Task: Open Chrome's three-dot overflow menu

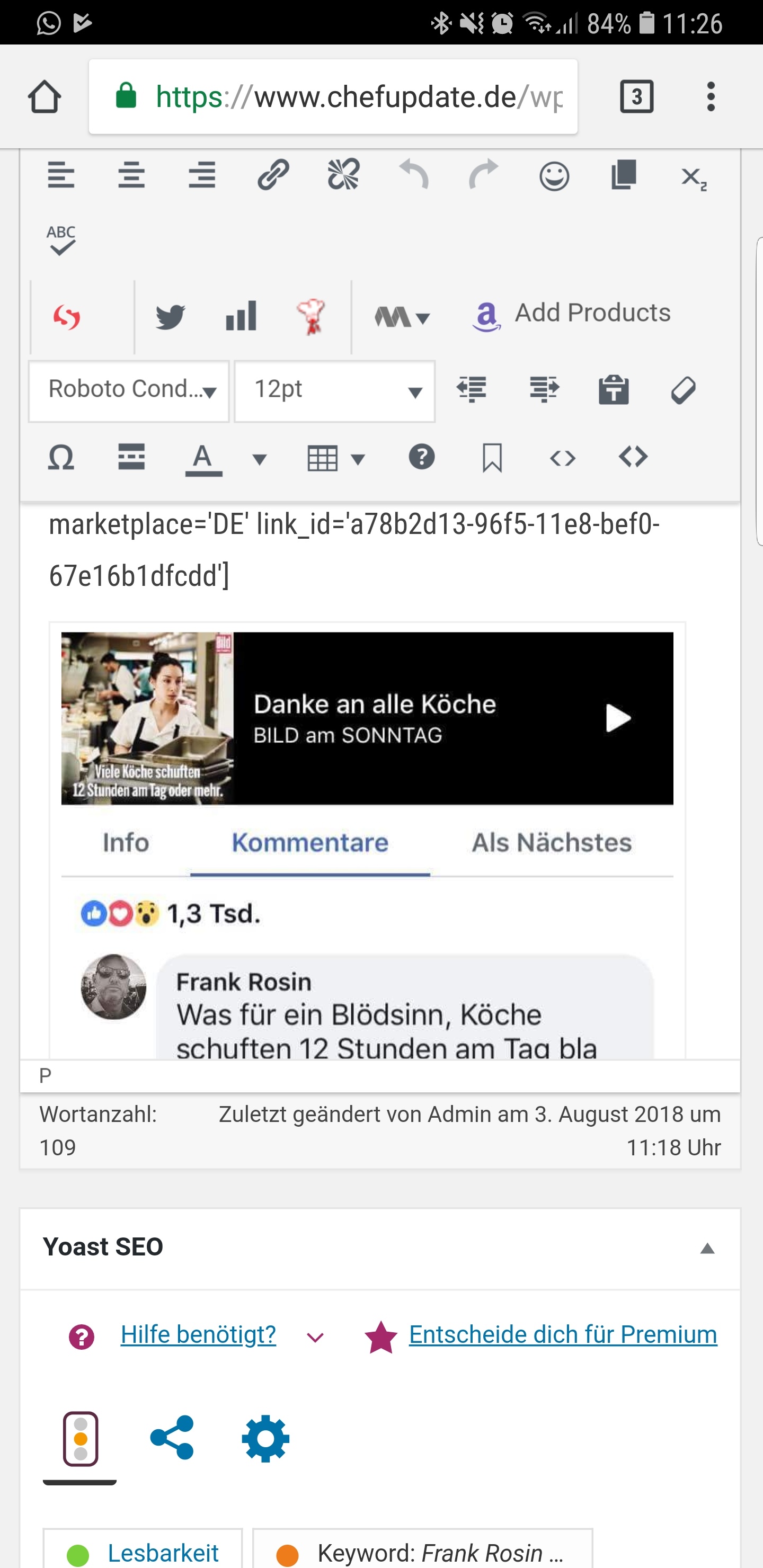Action: 711,97
